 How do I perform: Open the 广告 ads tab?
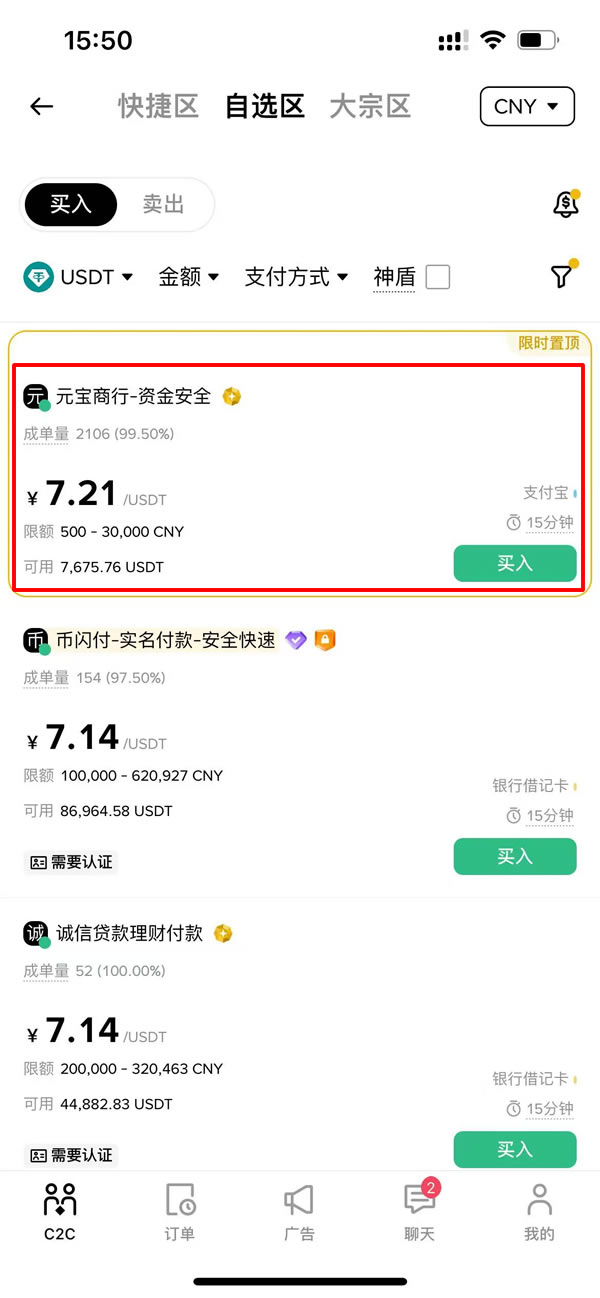click(x=300, y=1211)
